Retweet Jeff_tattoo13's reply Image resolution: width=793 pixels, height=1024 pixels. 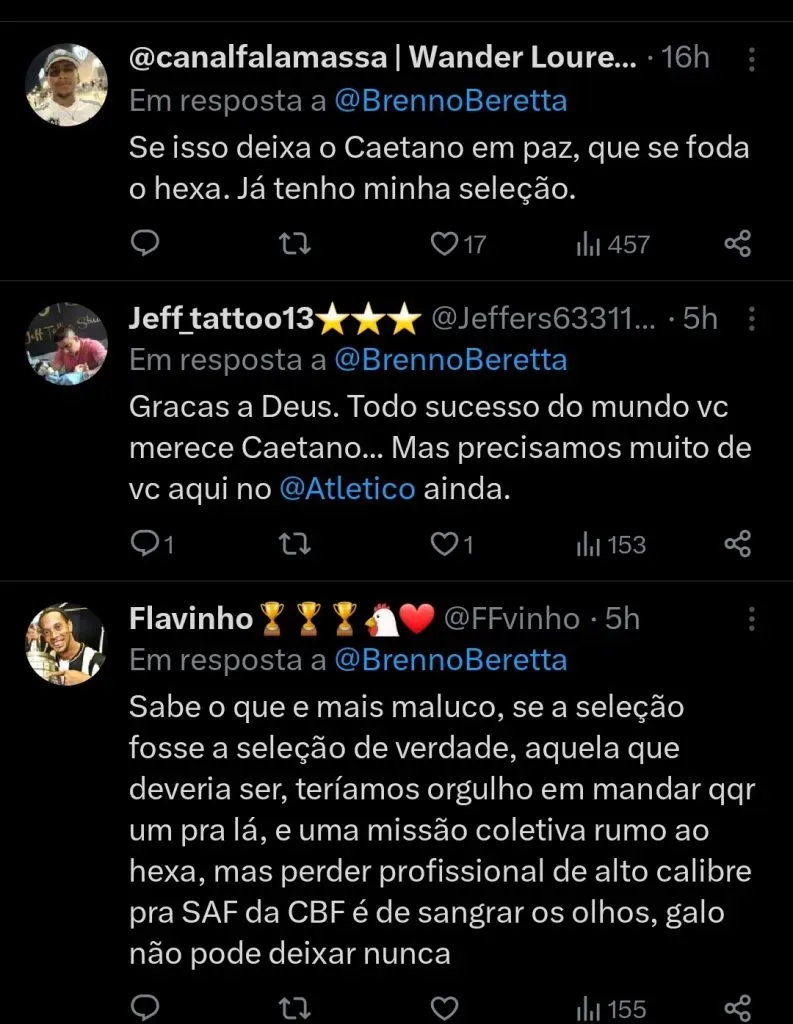point(298,544)
